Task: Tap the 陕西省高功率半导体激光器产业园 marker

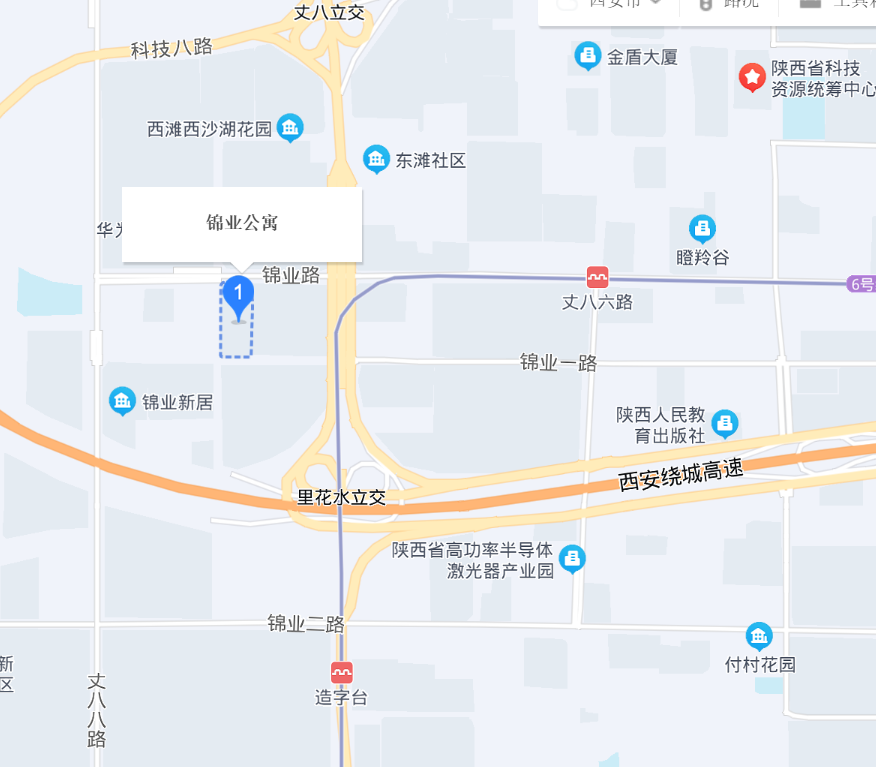Action: pos(572,559)
